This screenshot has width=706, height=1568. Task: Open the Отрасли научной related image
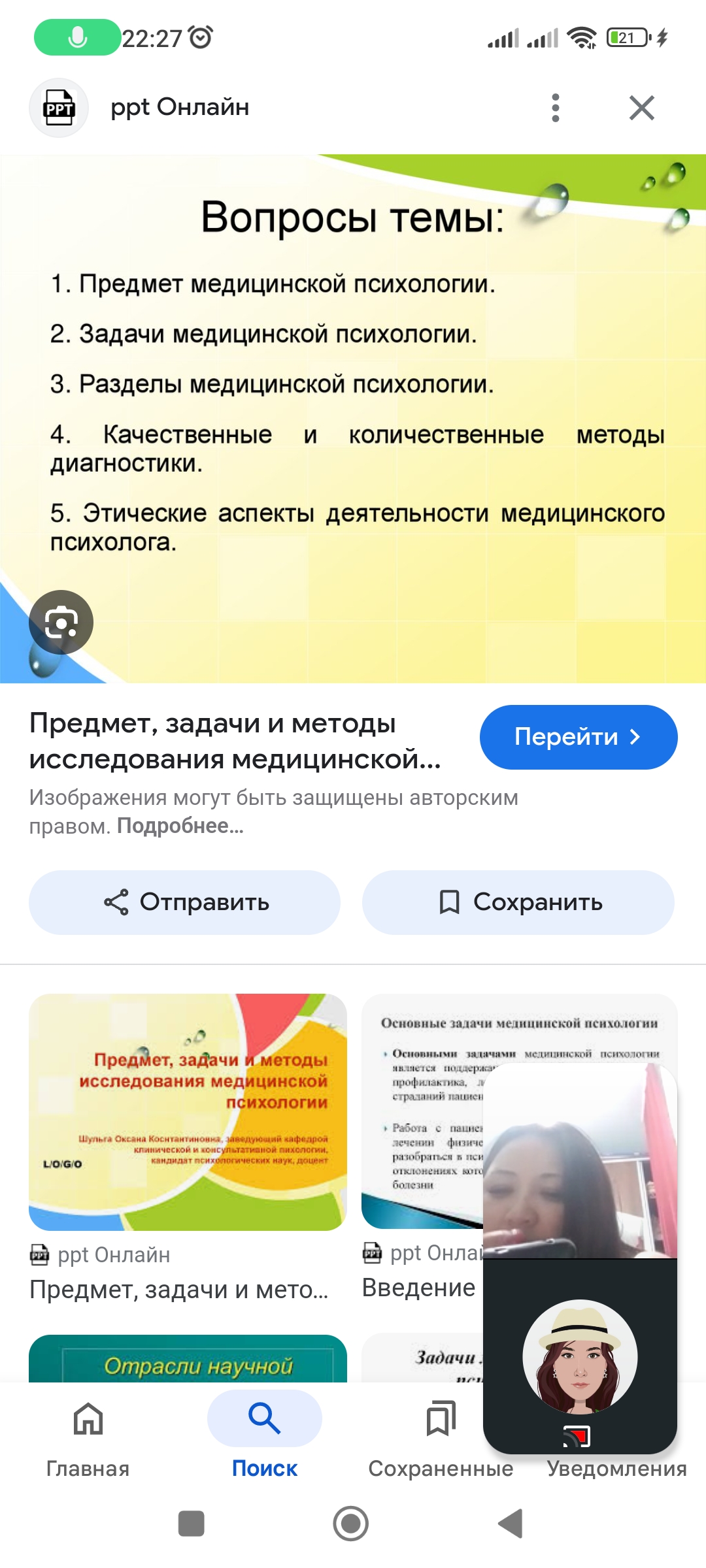[188, 1359]
